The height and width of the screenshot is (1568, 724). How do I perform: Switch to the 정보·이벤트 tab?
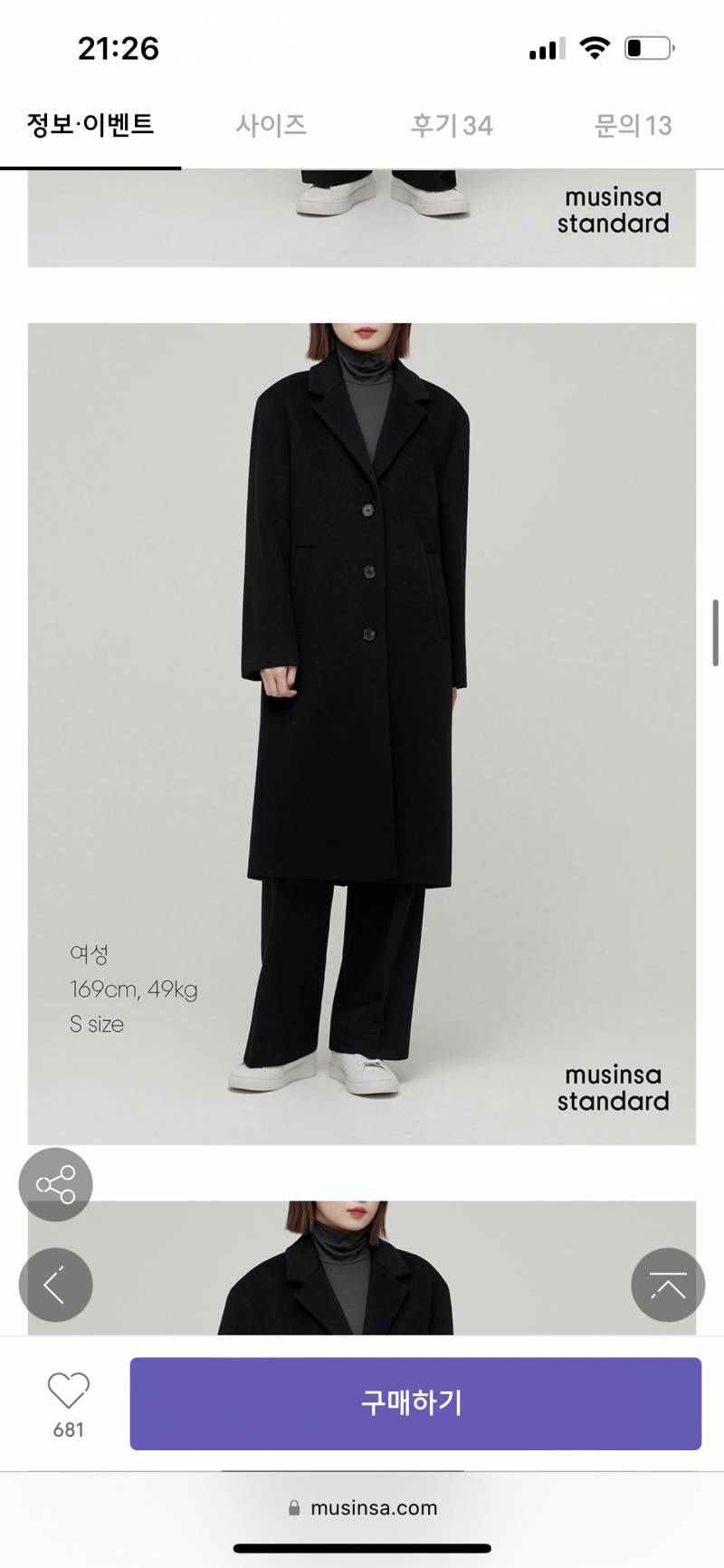[x=90, y=125]
